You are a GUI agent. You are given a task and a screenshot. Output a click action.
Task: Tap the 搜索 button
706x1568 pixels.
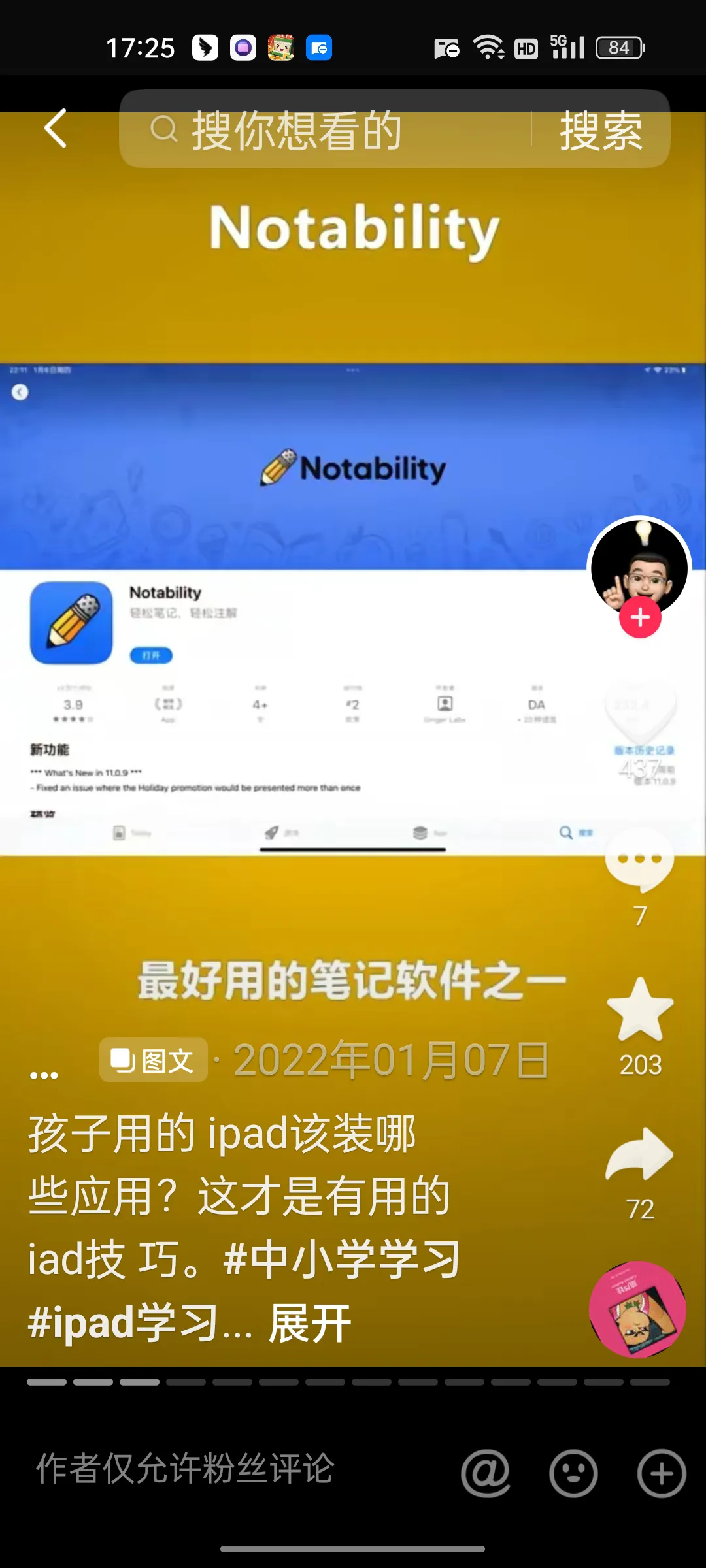(x=600, y=130)
